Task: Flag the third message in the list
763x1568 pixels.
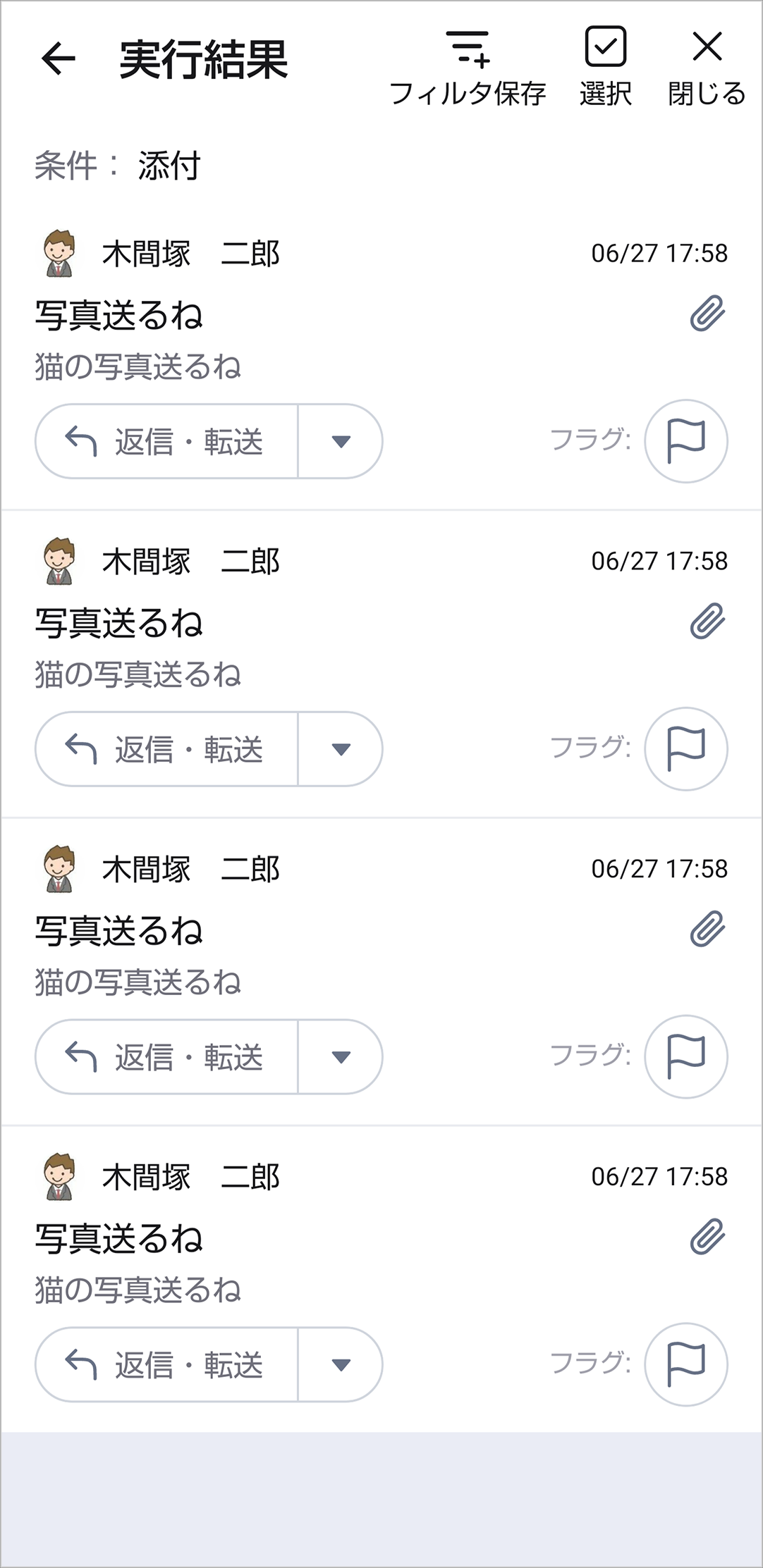Action: 685,1056
